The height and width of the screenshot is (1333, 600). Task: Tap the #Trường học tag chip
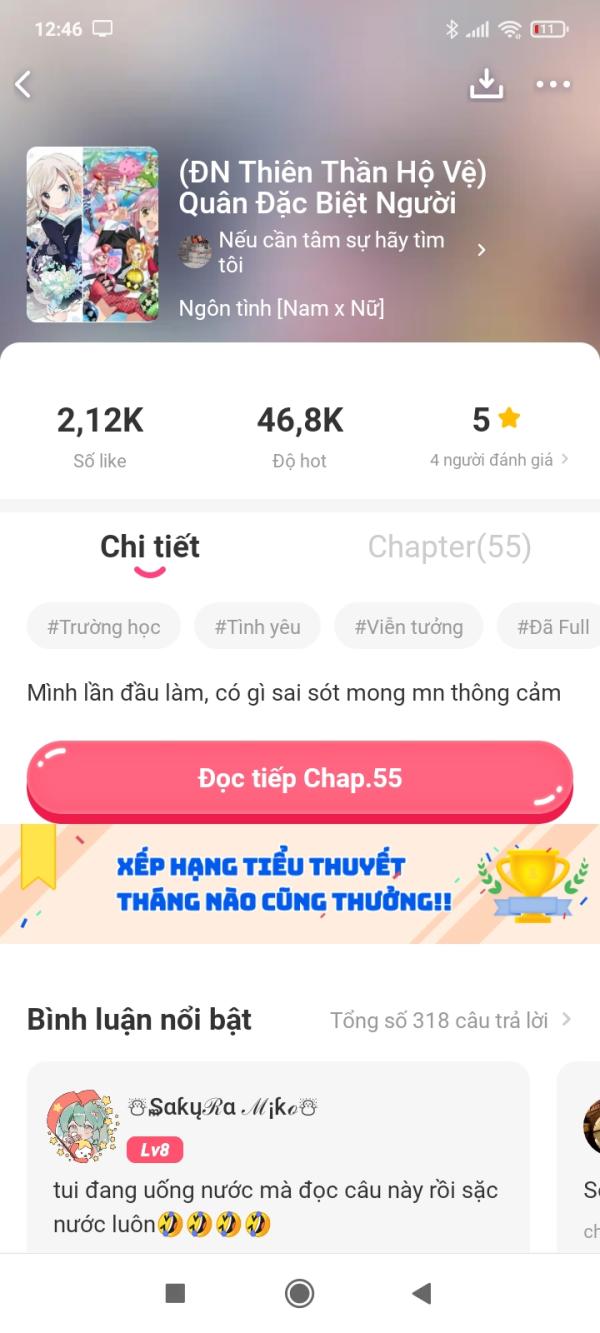[104, 627]
